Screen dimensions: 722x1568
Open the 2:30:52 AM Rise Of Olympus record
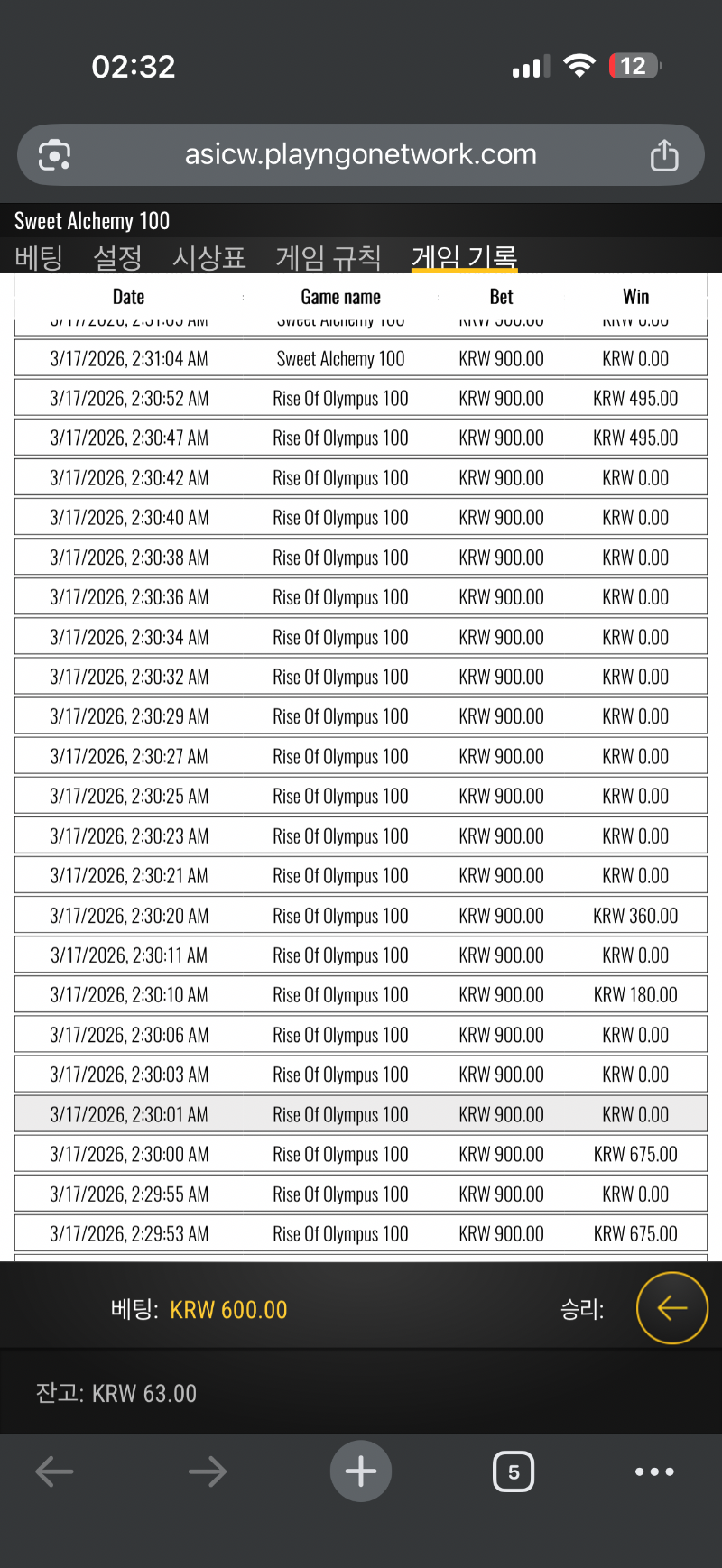[360, 399]
